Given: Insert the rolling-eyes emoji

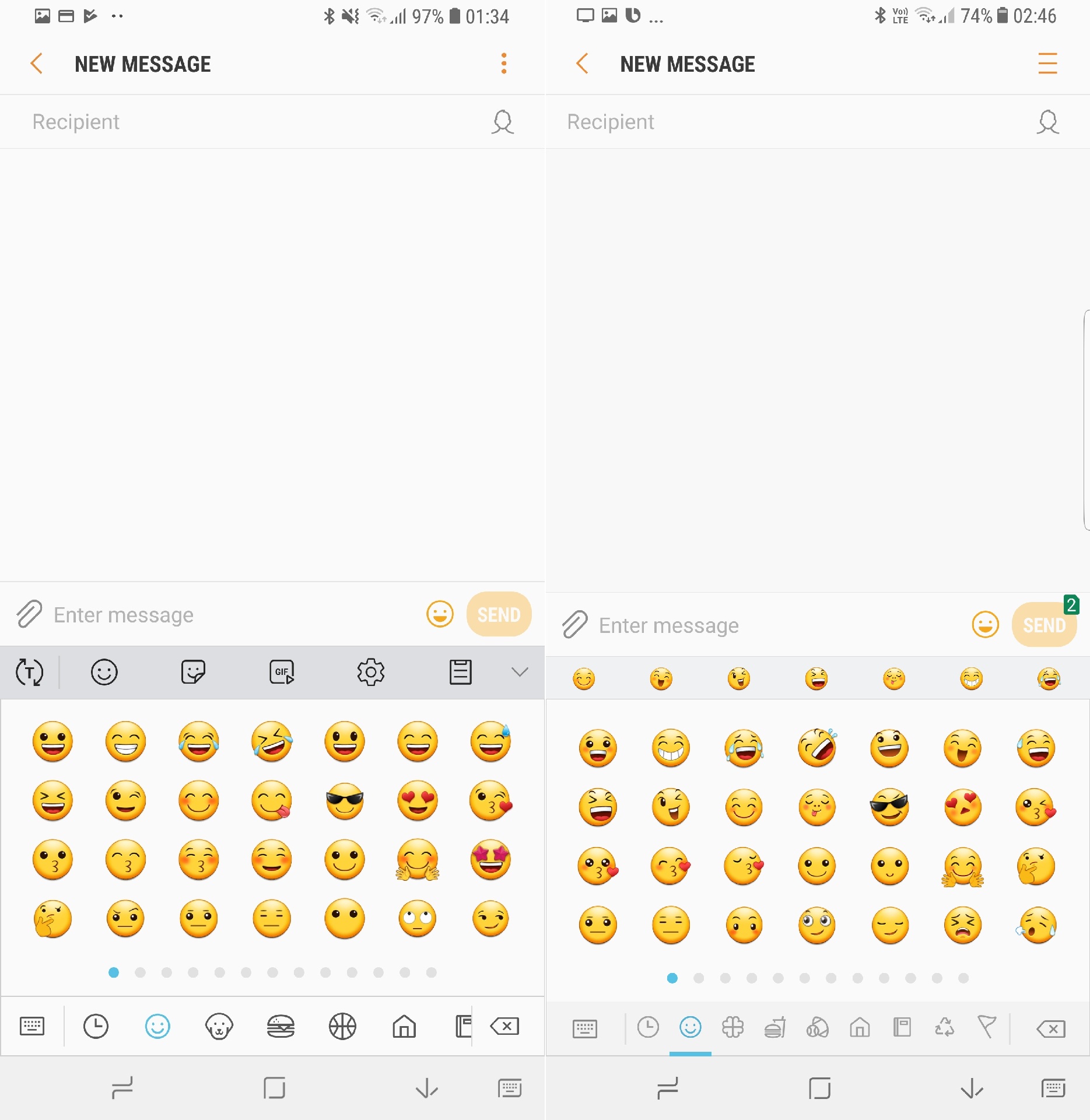Looking at the screenshot, I should click(x=418, y=919).
